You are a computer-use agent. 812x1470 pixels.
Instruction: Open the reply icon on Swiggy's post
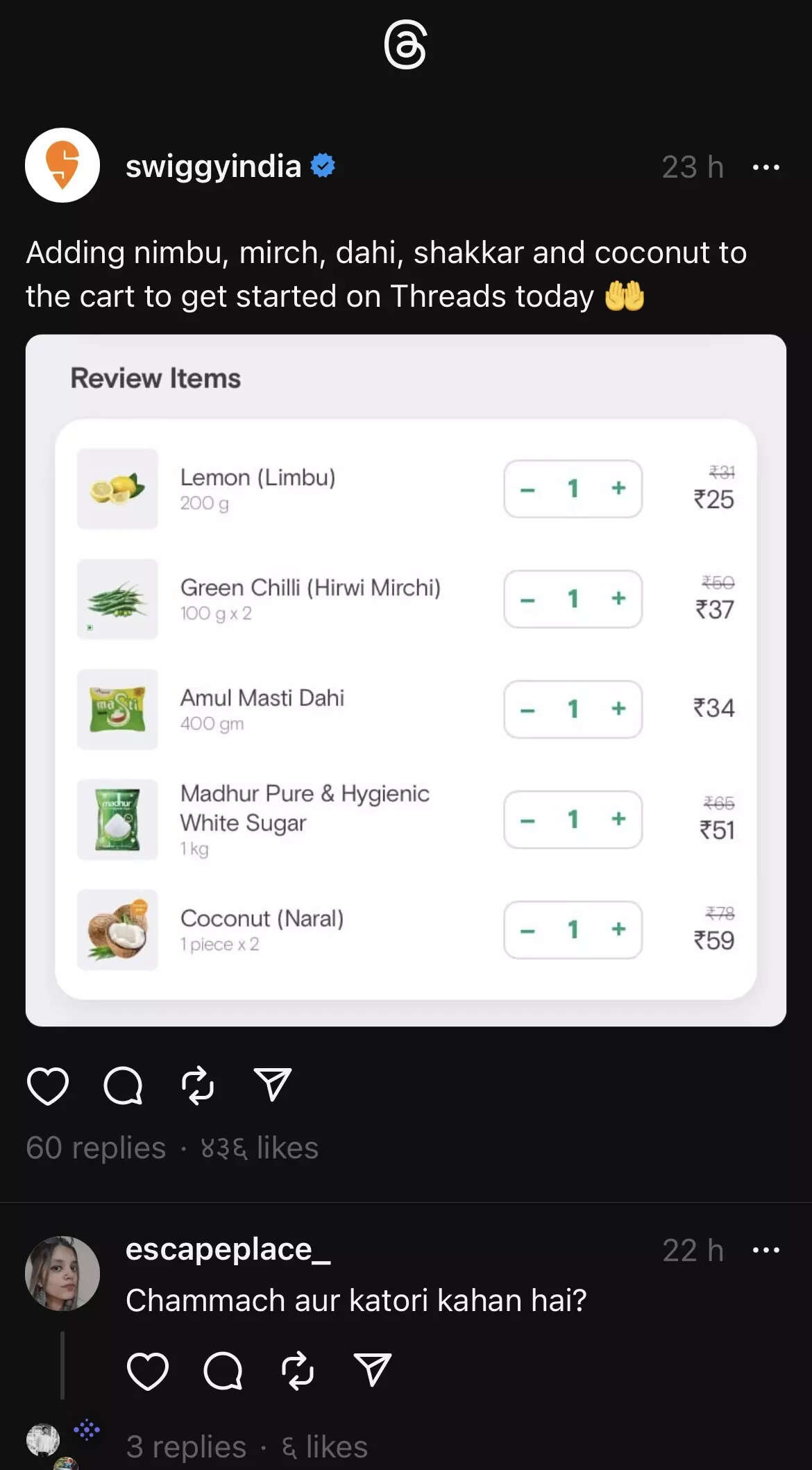point(123,1086)
